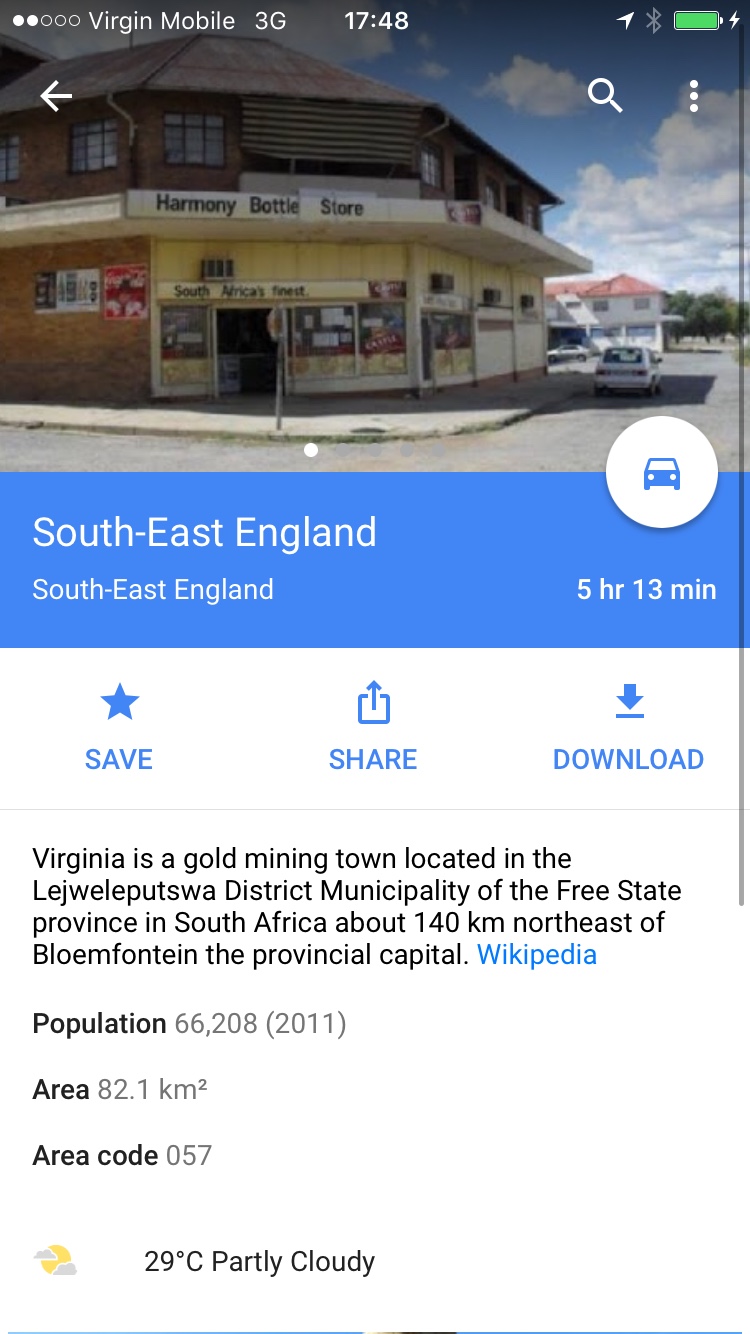Screen dimensions: 750x1334
Task: Go back using the top arrow
Action: click(56, 97)
